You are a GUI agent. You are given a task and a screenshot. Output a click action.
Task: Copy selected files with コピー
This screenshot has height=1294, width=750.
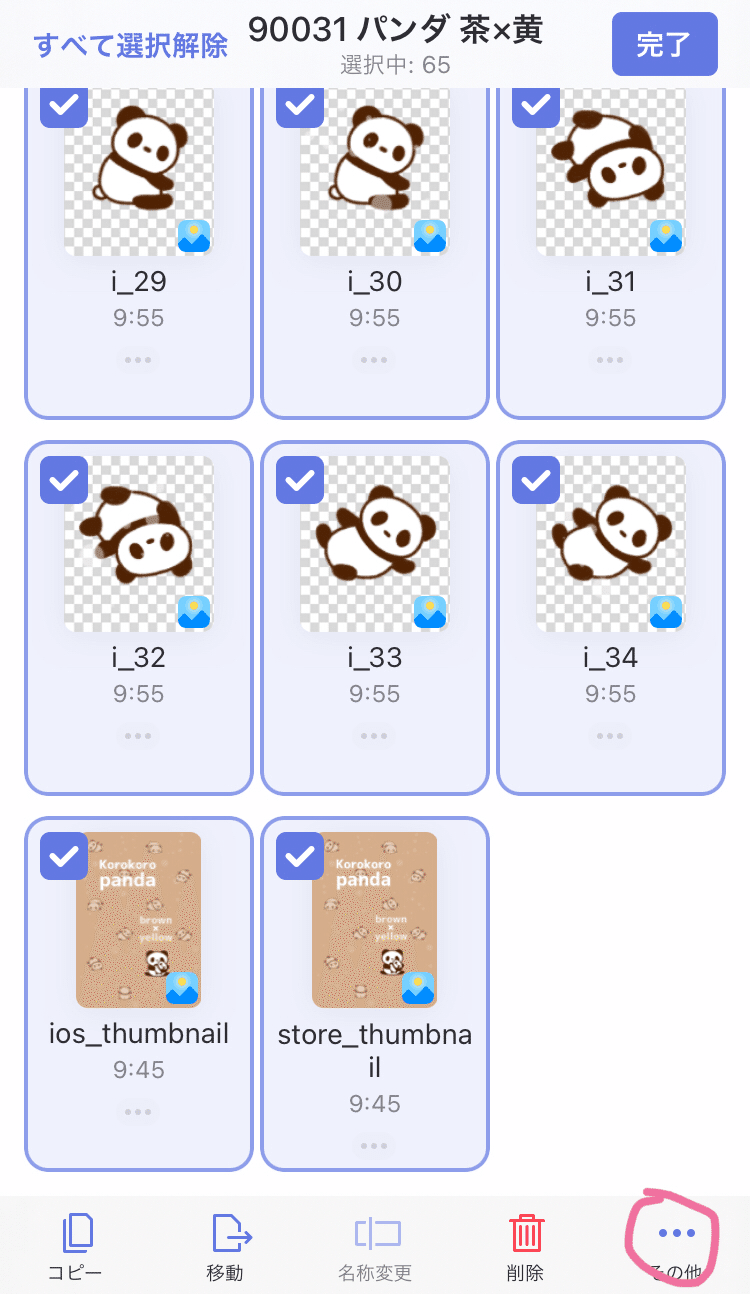pyautogui.click(x=75, y=1246)
